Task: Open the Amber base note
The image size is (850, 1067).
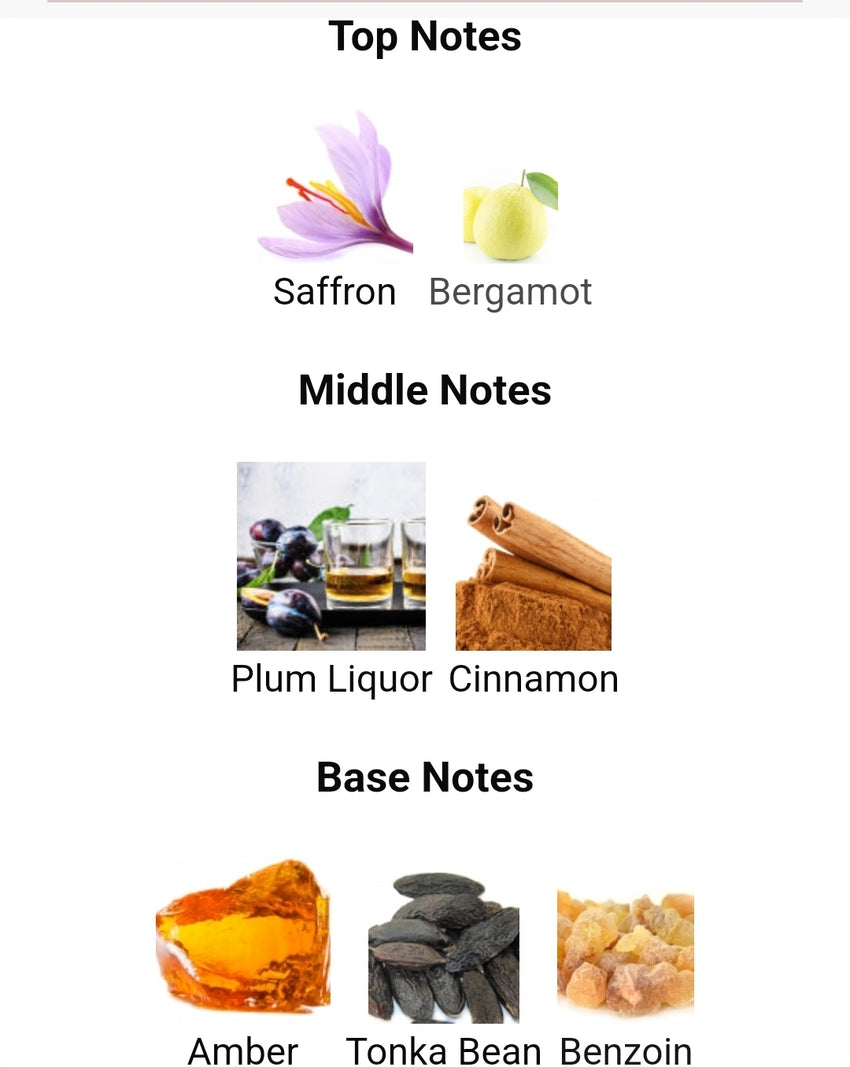Action: (x=243, y=935)
